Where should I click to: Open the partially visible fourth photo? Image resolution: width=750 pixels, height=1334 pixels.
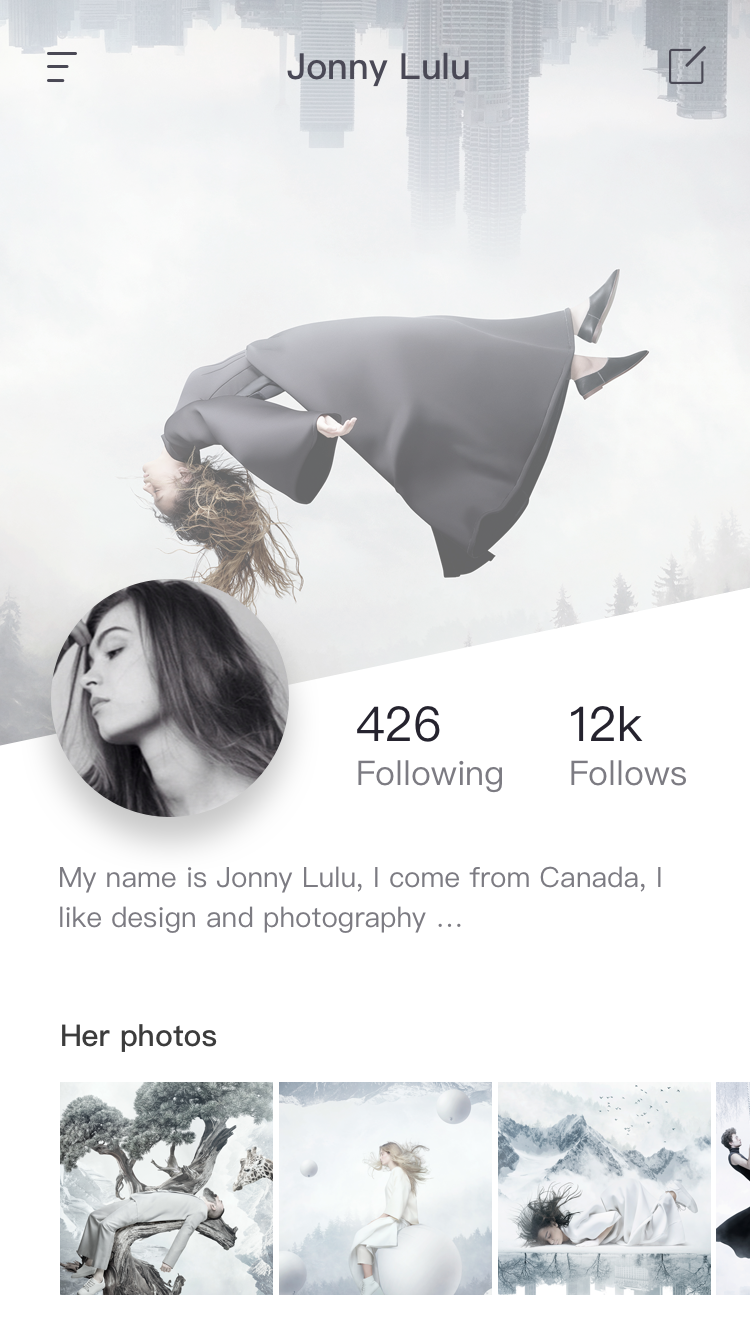[733, 1188]
